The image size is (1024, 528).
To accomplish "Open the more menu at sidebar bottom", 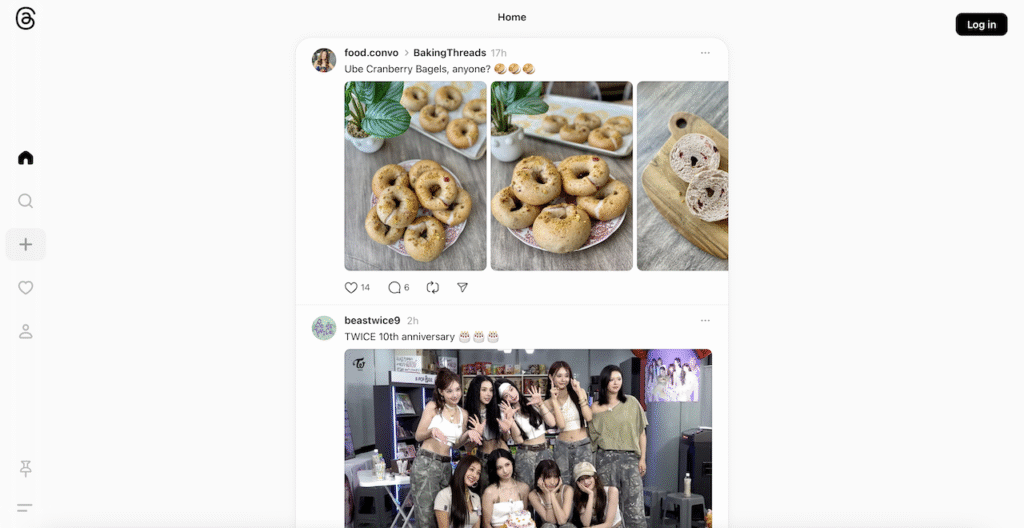I will point(26,508).
